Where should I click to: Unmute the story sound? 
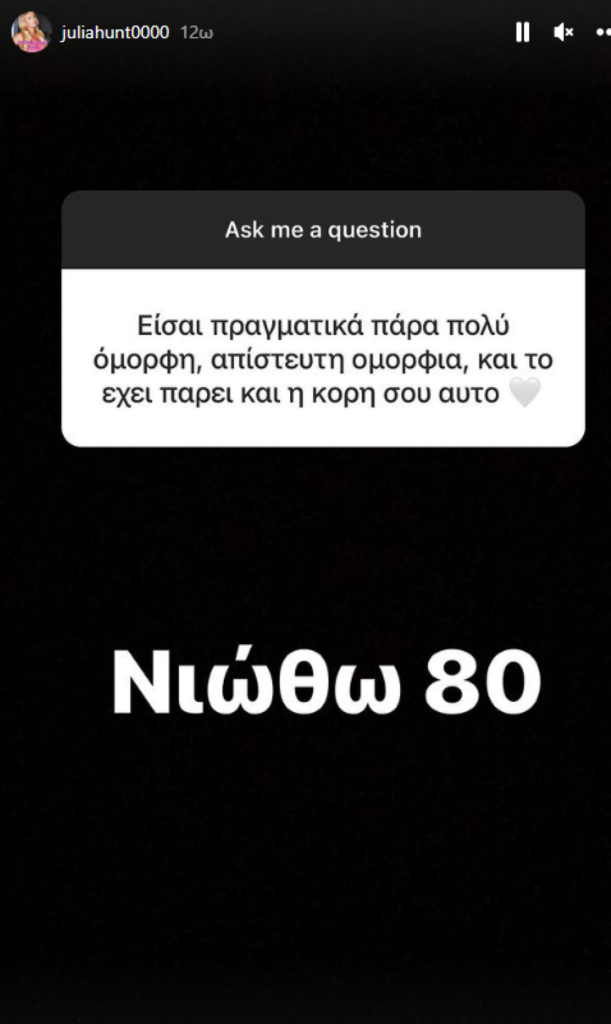(x=563, y=33)
